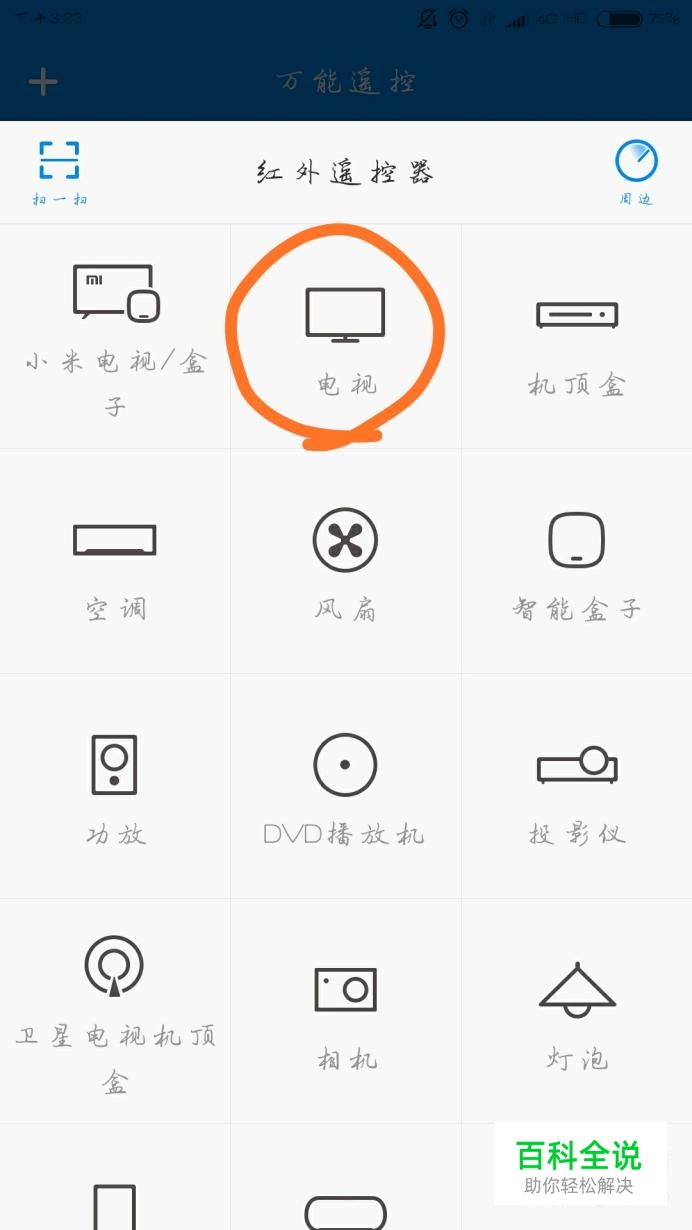Screen dimensions: 692x1230
Task: Select 机顶盒 device type
Action: [577, 336]
